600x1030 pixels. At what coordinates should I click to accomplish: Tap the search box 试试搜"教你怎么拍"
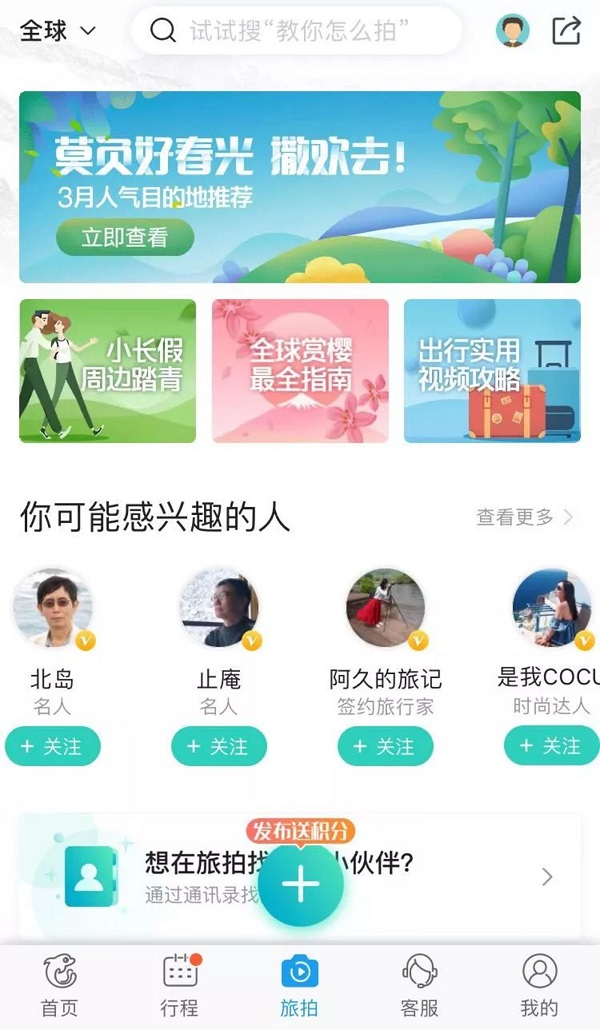[297, 31]
